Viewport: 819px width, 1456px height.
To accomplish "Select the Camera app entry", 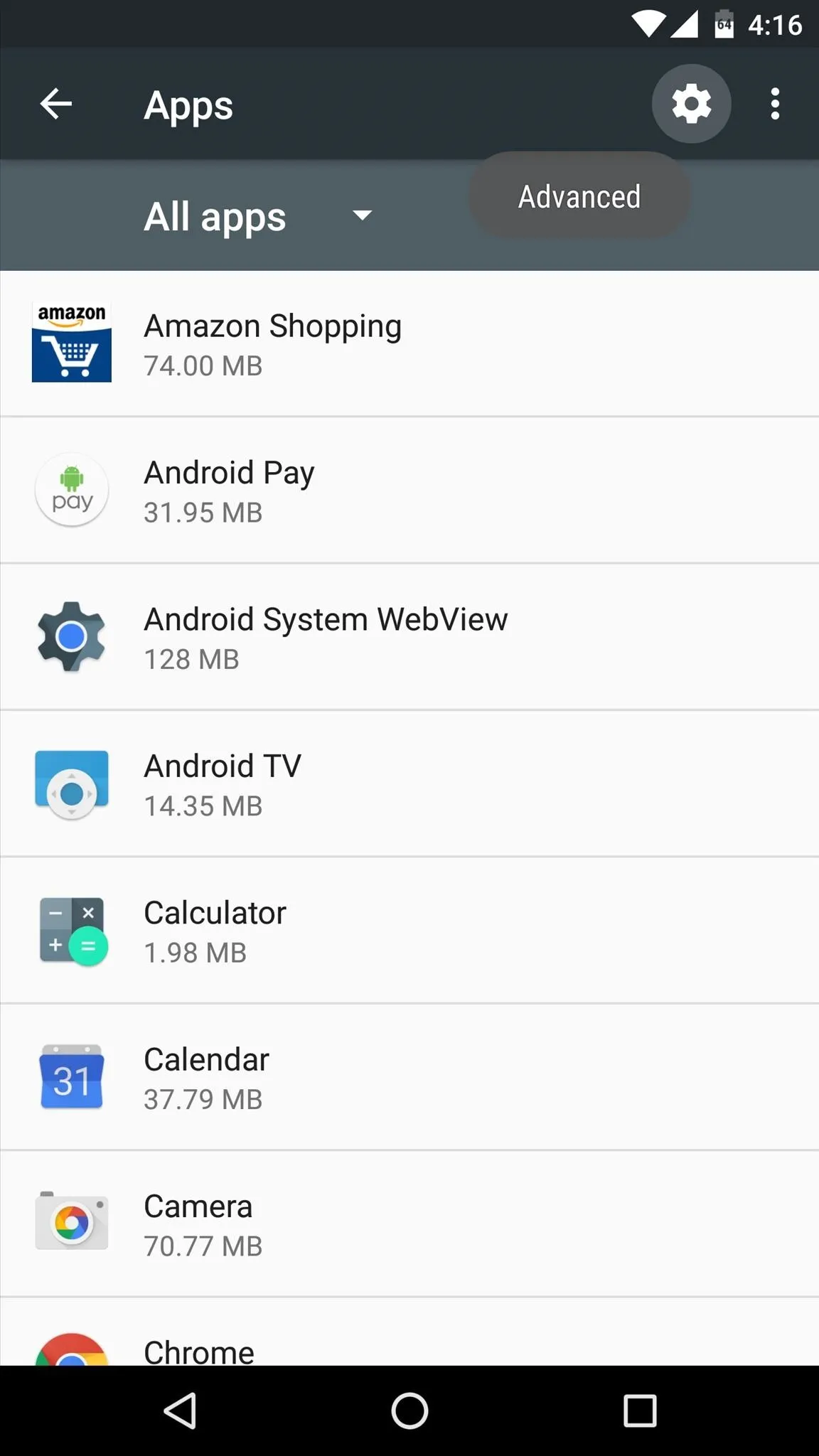I will pyautogui.click(x=409, y=1224).
